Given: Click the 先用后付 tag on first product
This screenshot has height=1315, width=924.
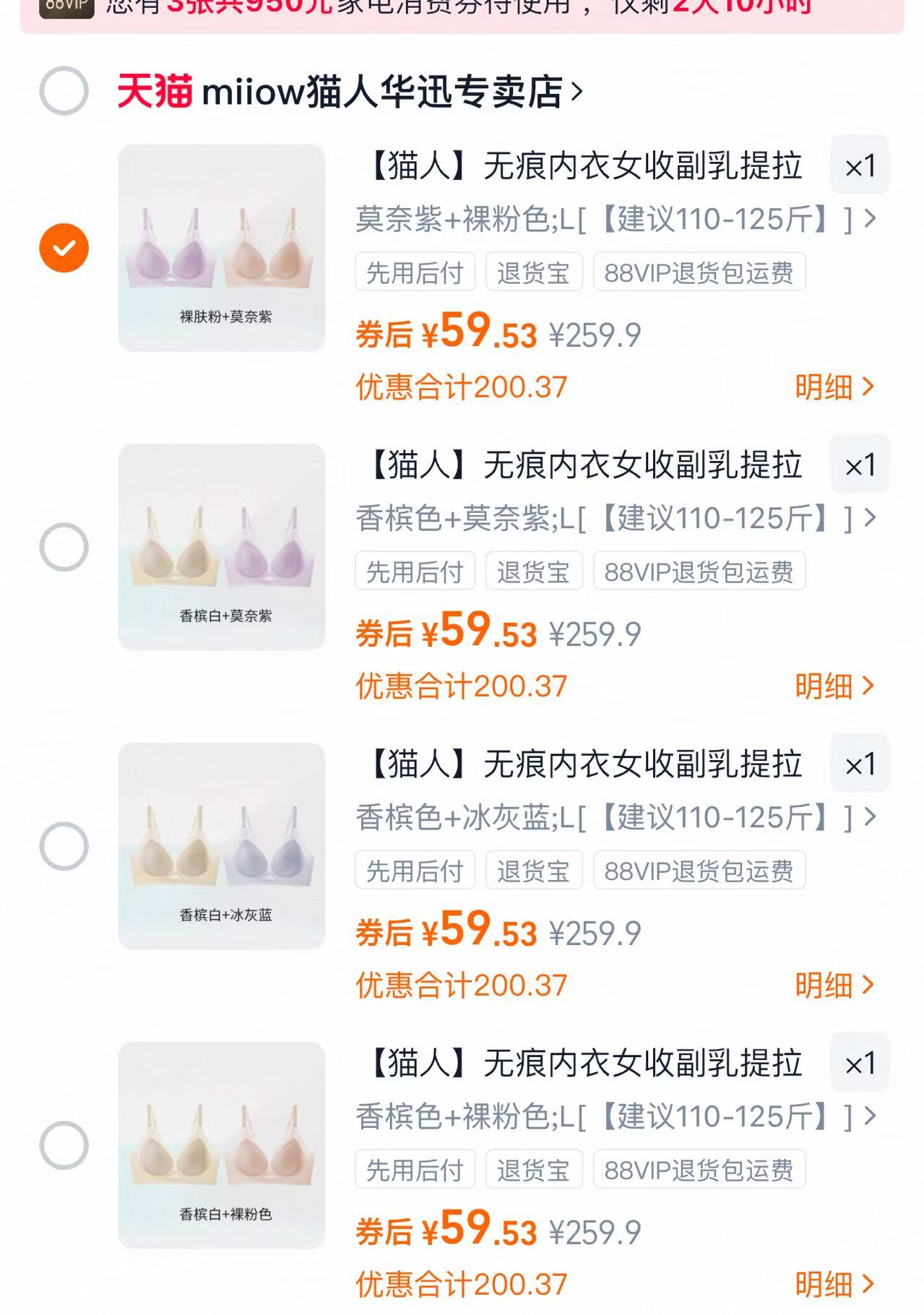Looking at the screenshot, I should click(x=415, y=272).
